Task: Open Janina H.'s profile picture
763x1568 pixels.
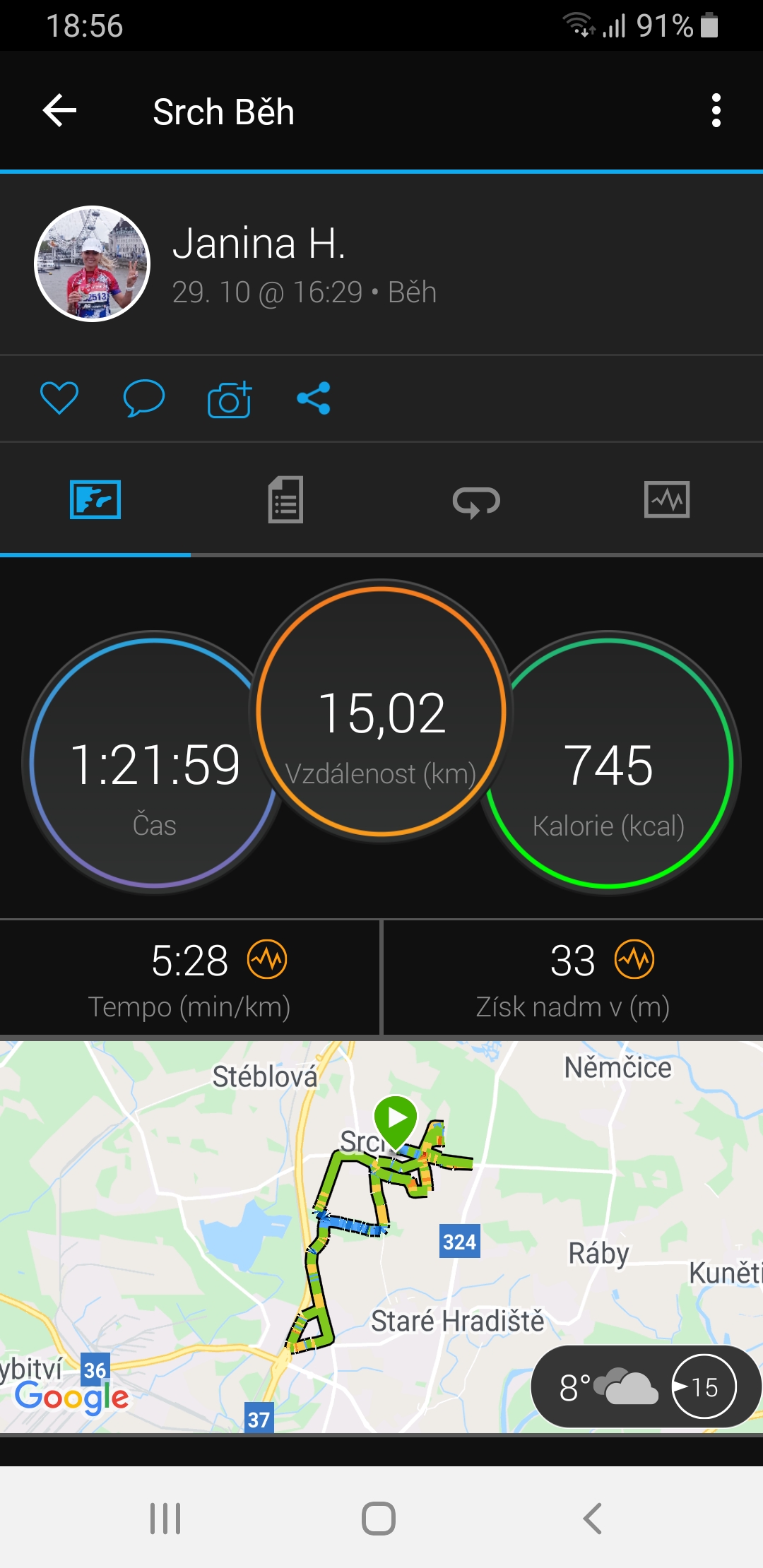Action: (93, 263)
